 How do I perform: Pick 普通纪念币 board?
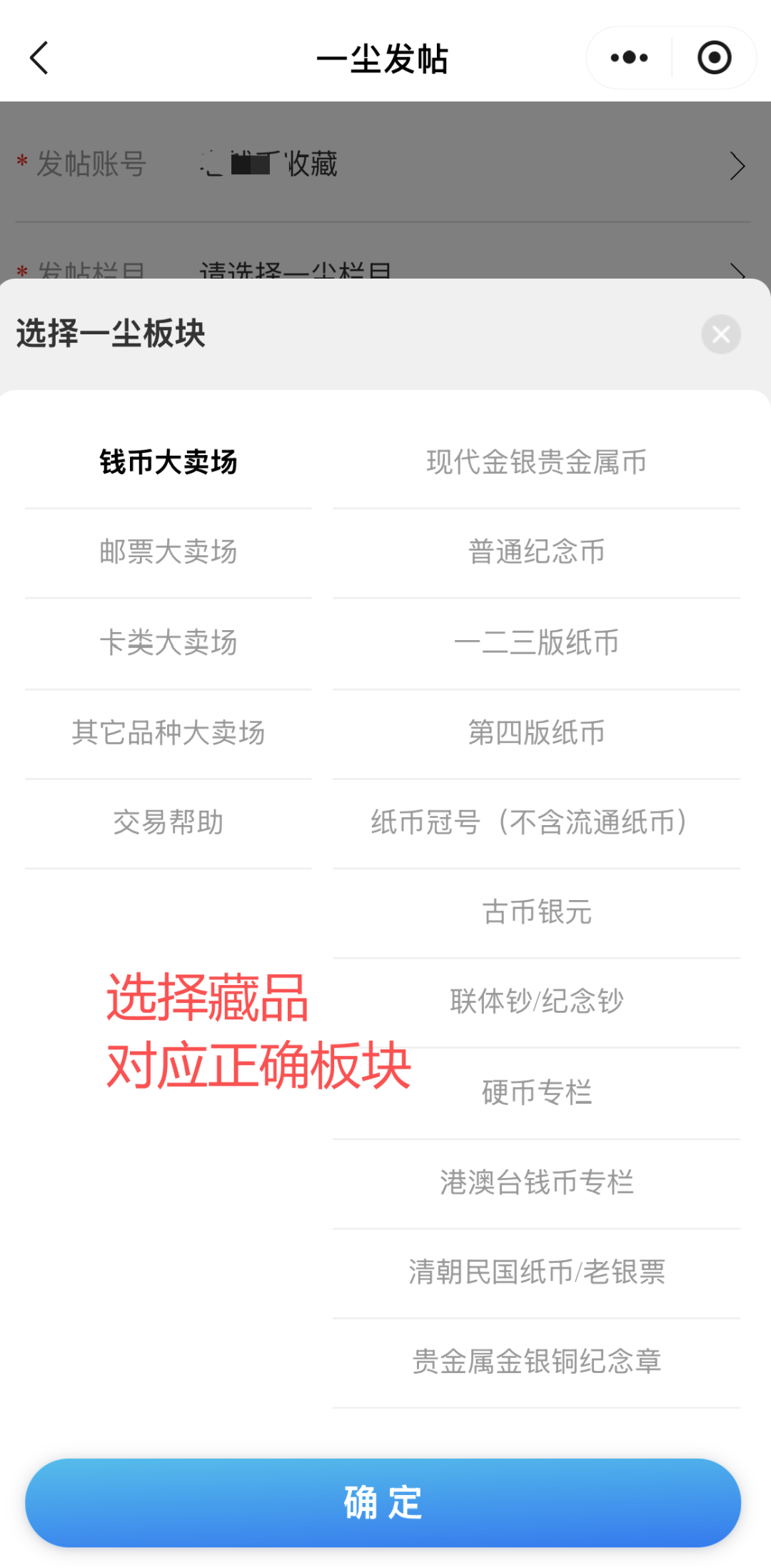point(536,552)
